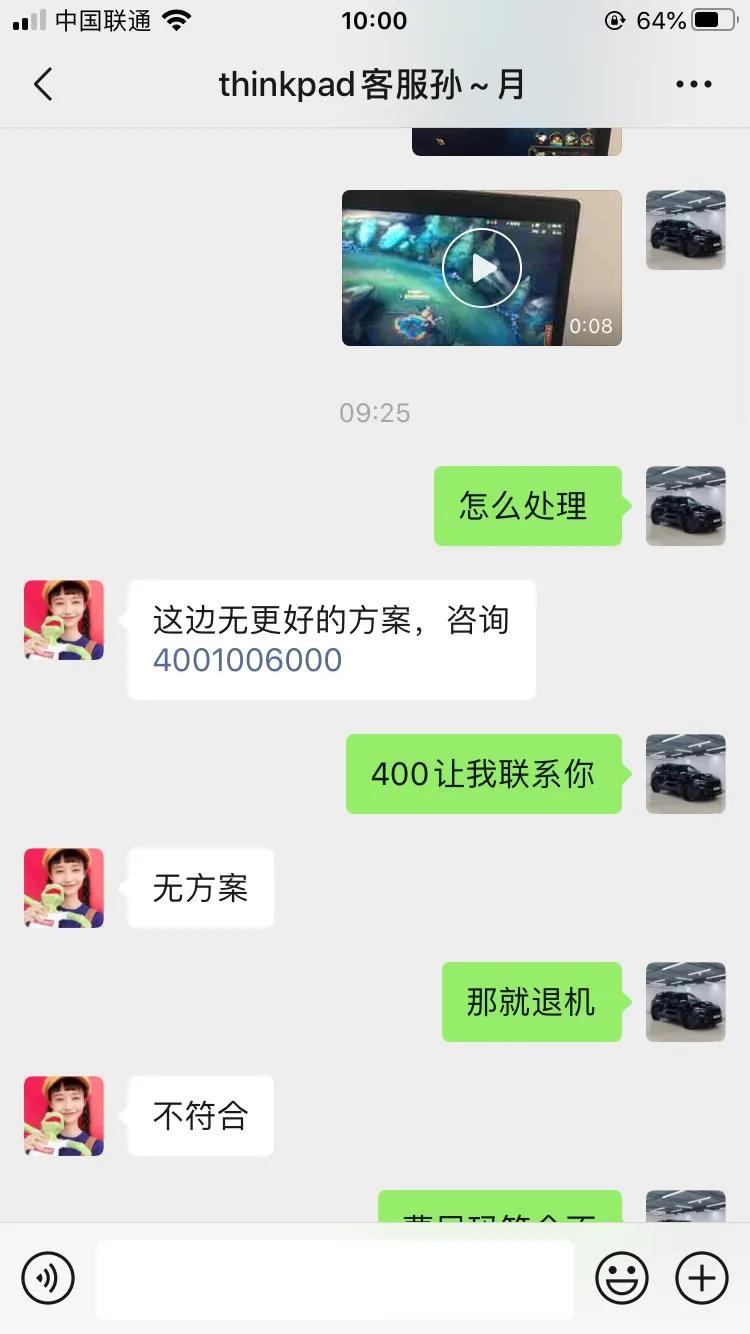
Task: Play the 0:08 video message
Action: 482,268
